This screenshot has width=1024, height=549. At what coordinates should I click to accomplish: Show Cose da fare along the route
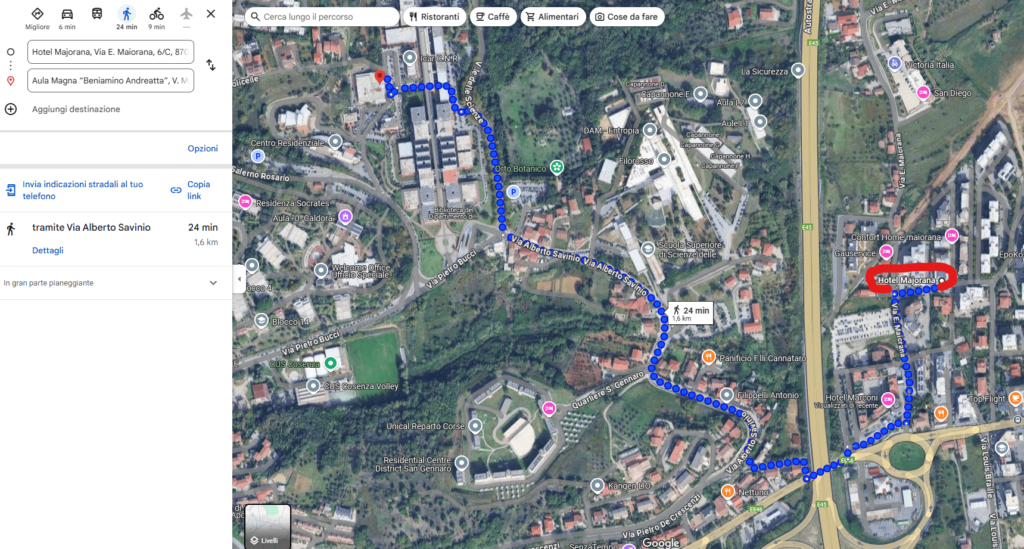626,17
